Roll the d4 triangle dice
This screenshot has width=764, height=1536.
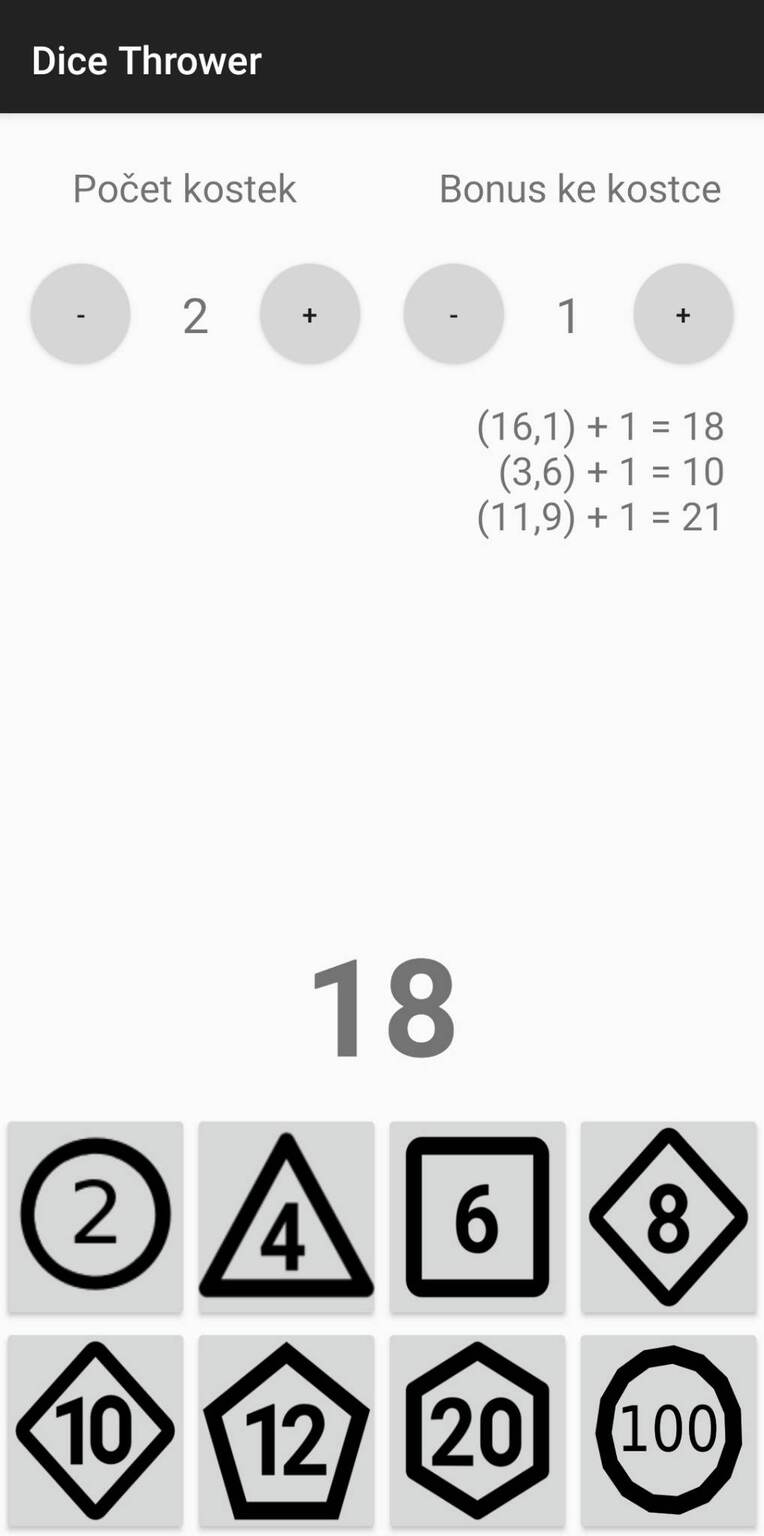[286, 1216]
